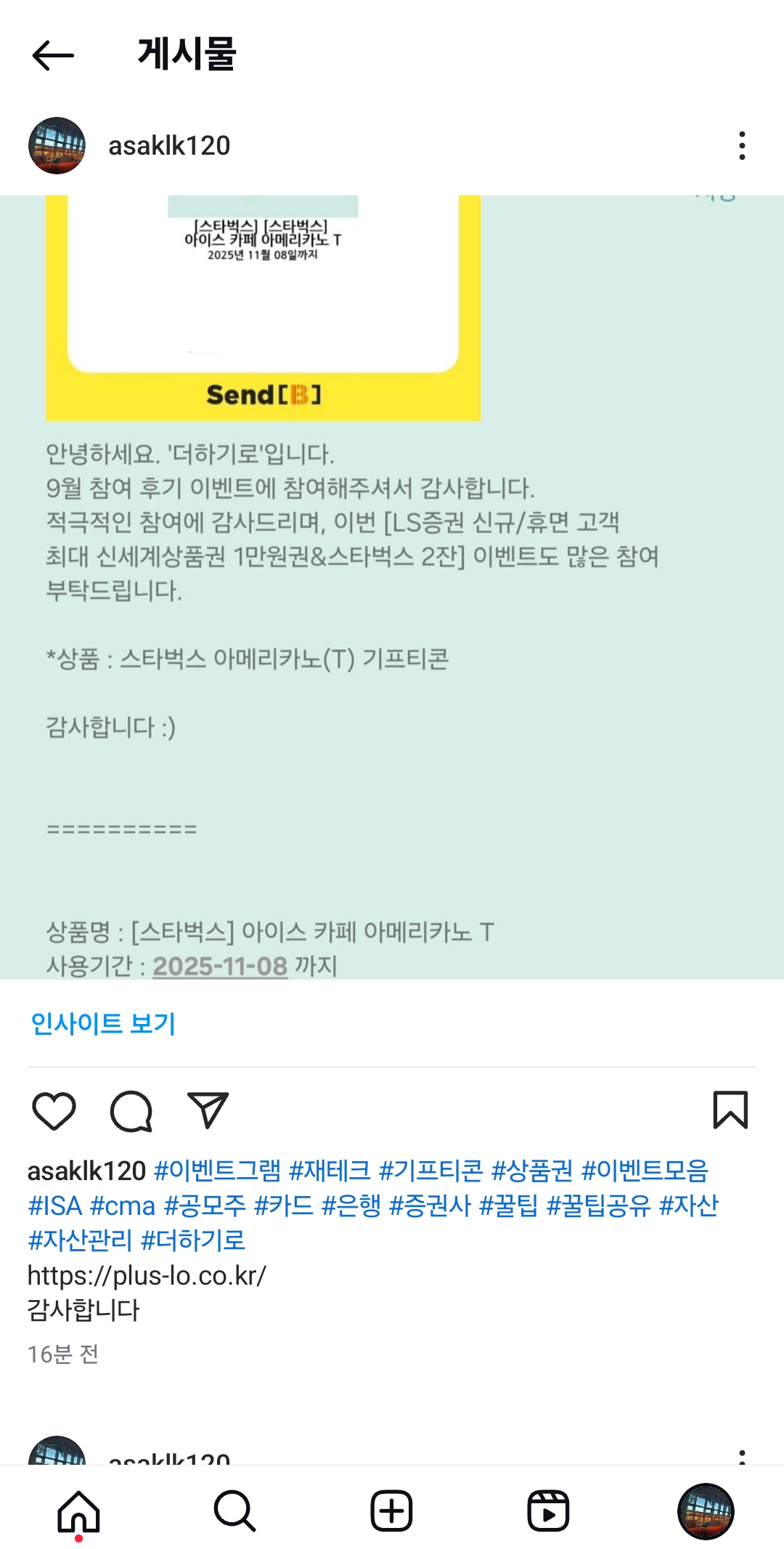View the posted gifticon image

[x=392, y=587]
